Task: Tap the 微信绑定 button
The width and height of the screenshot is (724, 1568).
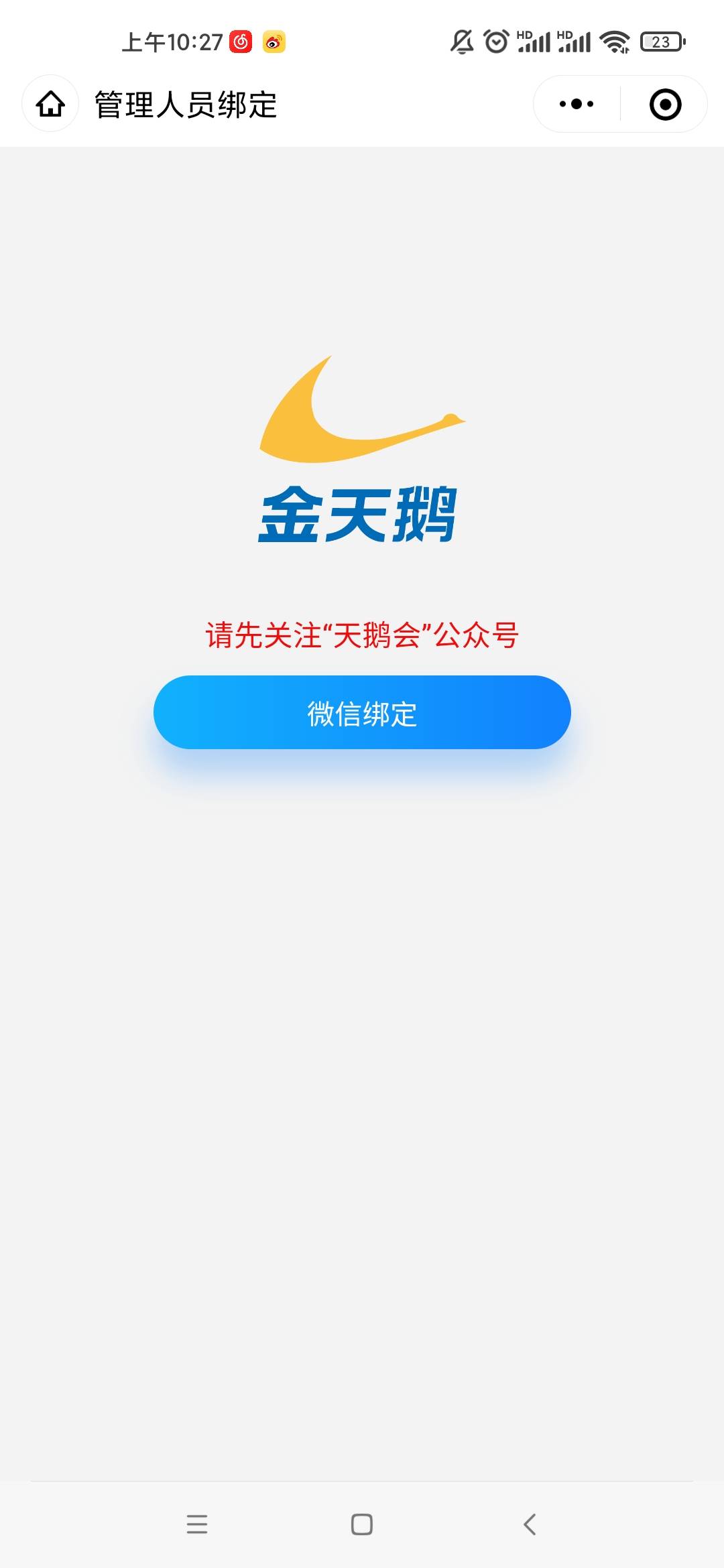Action: (x=362, y=712)
